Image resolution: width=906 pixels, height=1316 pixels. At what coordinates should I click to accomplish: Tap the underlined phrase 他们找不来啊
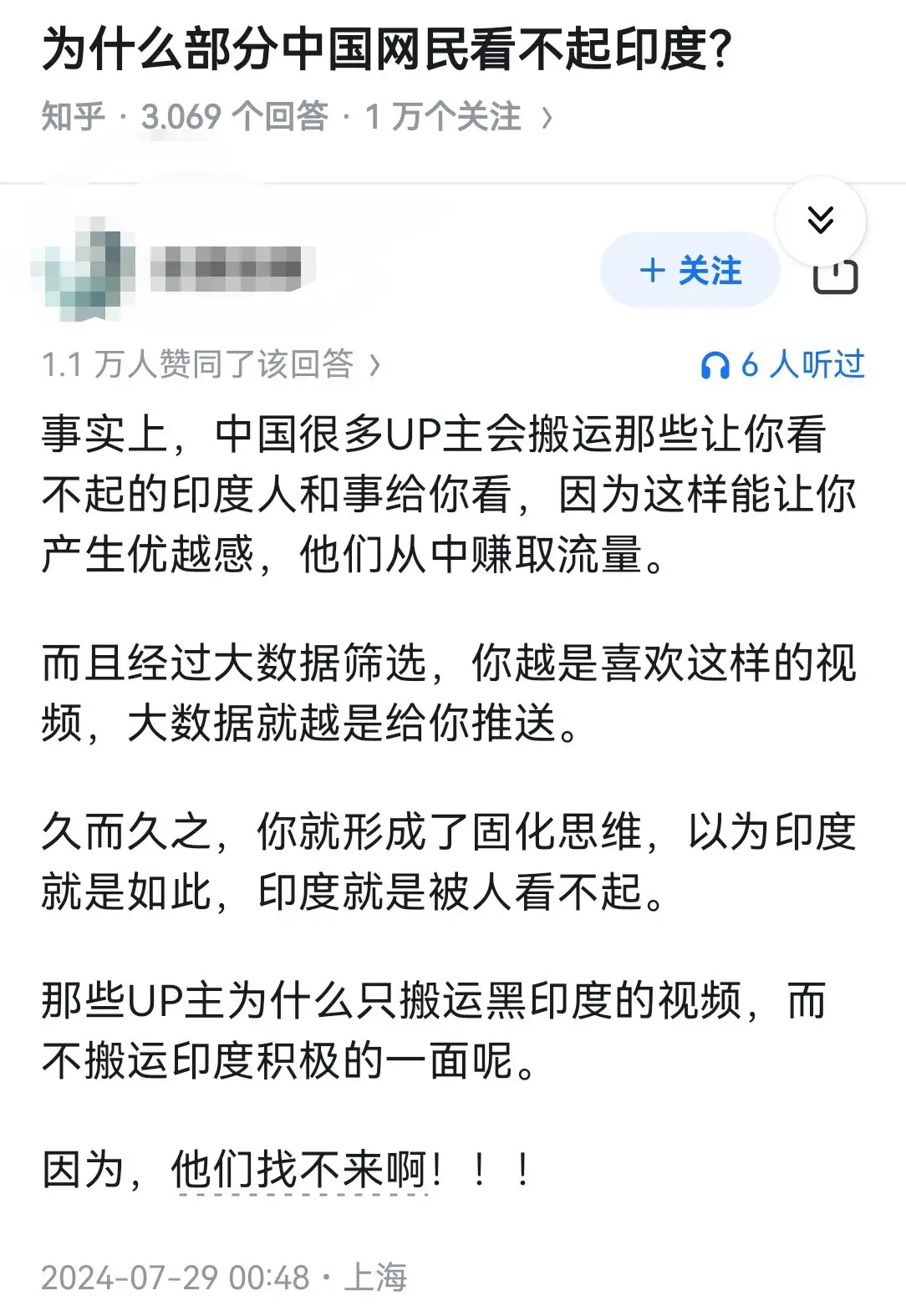tap(299, 1170)
